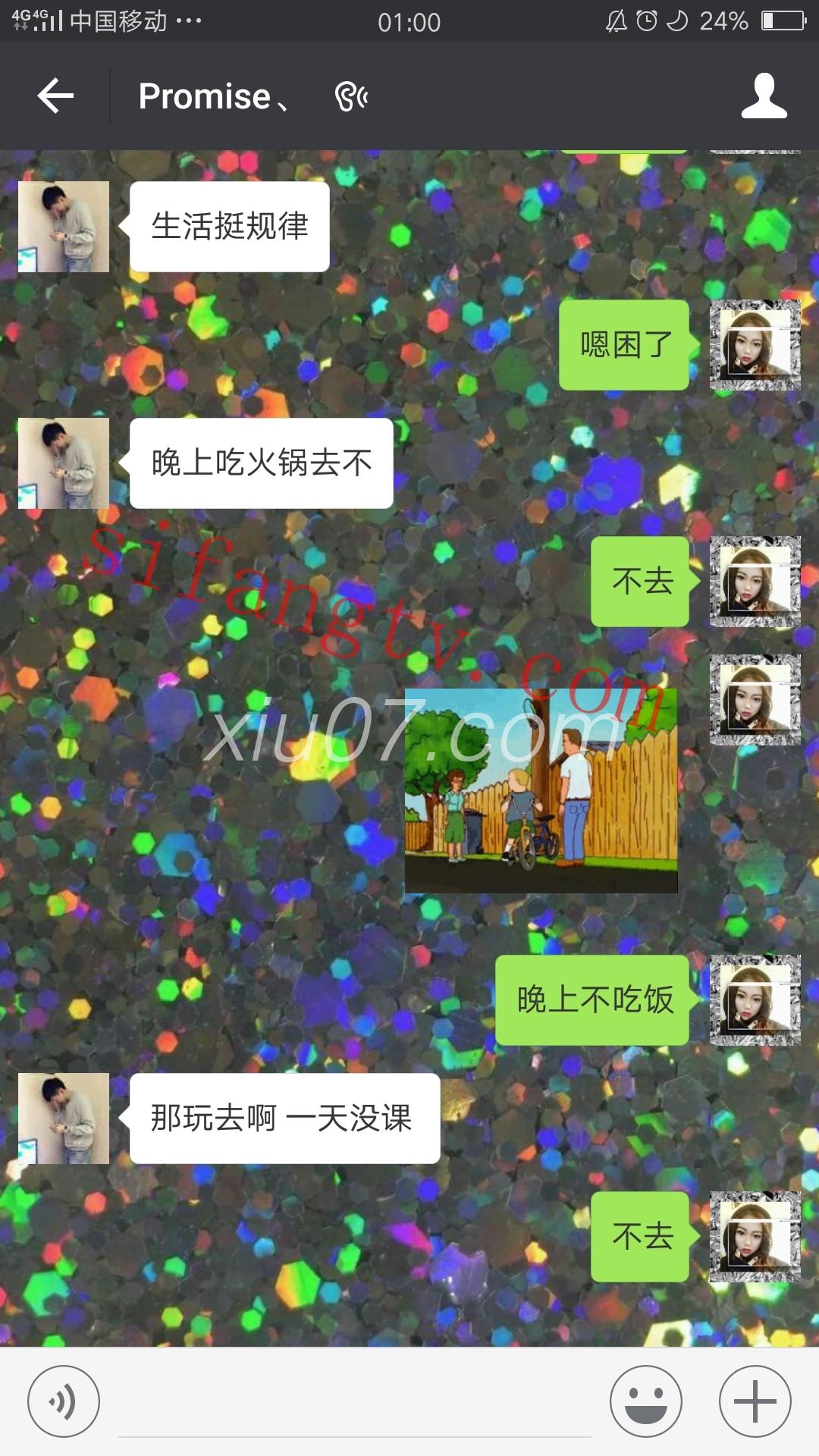Switch to voice message input
Screen dimensions: 819x1456
(x=64, y=1401)
